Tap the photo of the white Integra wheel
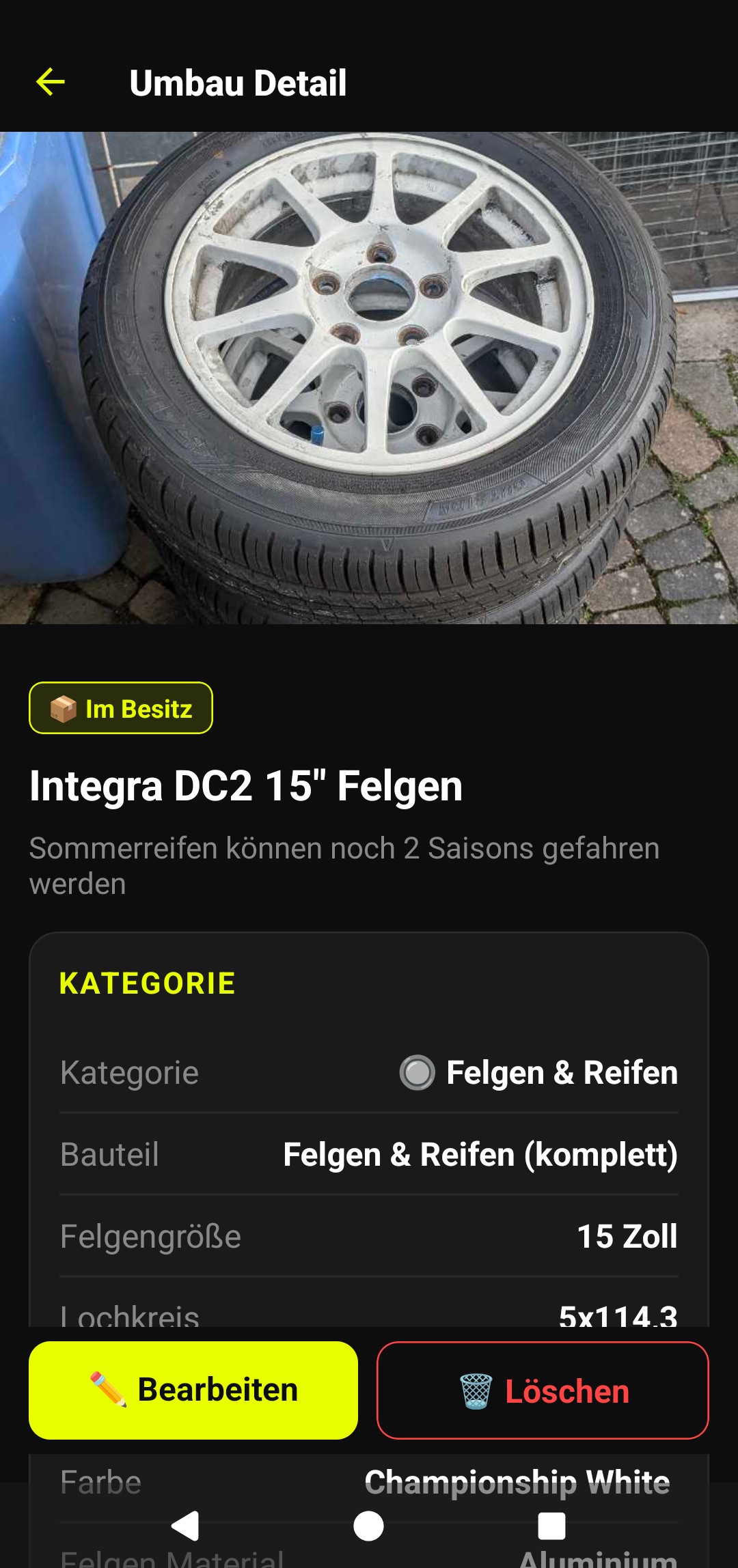The height and width of the screenshot is (1568, 738). 369,376
